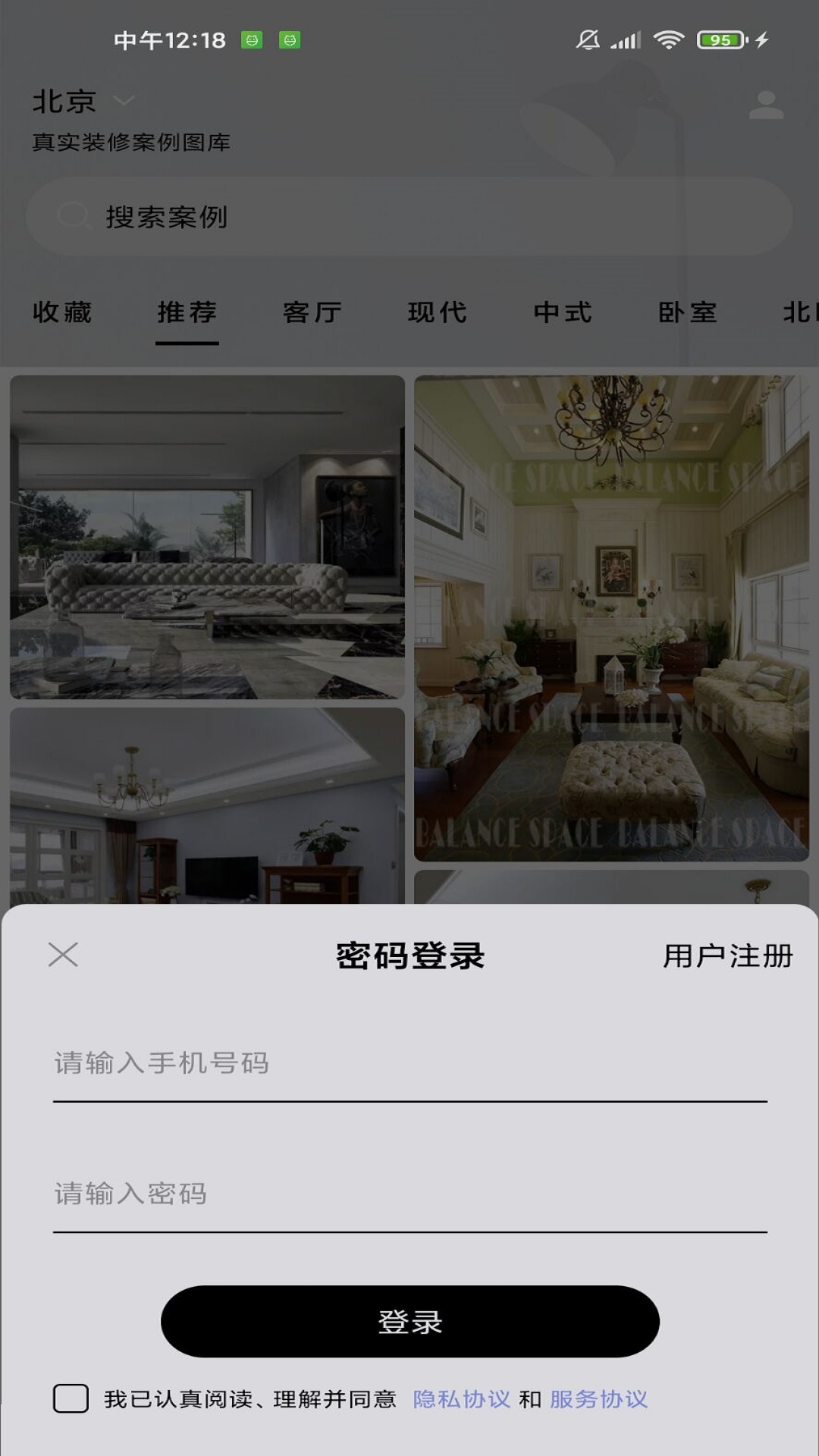
Task: Open the user profile icon
Action: [x=765, y=104]
